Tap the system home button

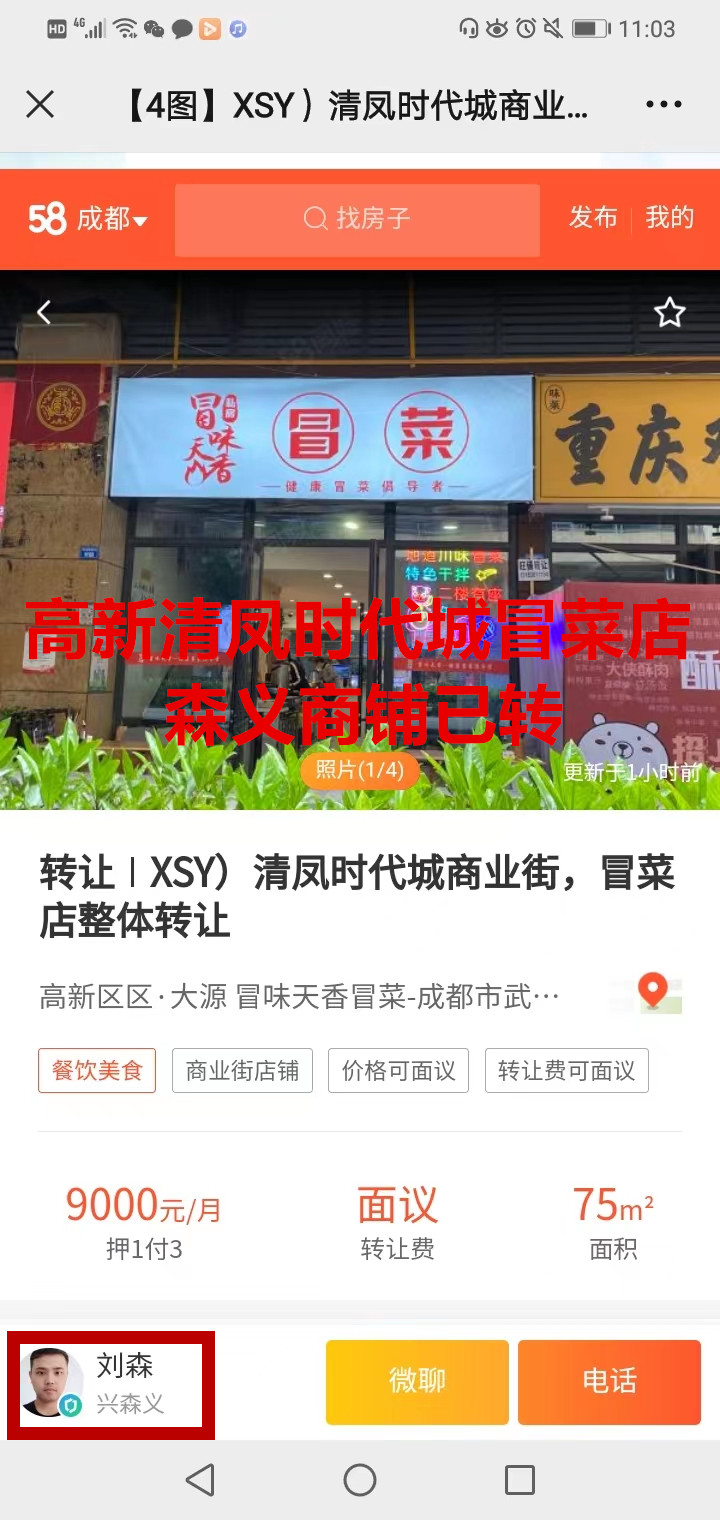pos(360,1479)
